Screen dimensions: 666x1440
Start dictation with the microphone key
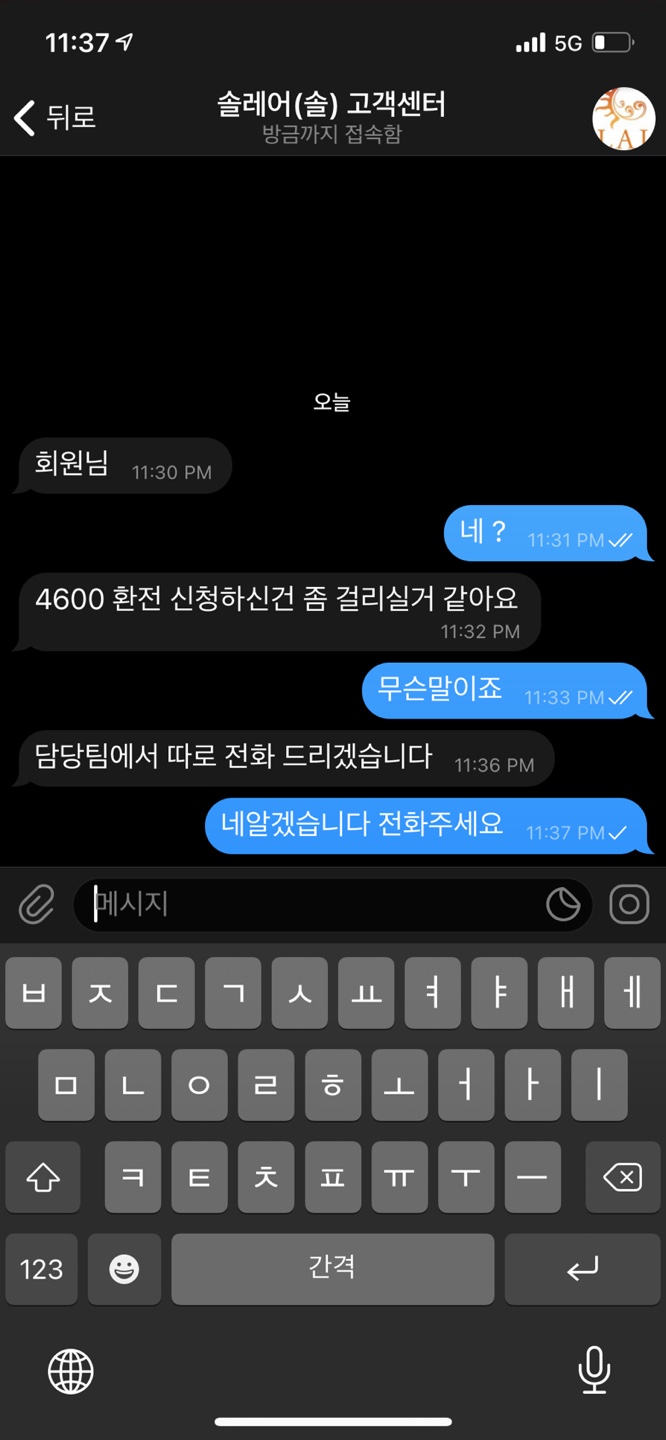click(594, 1370)
